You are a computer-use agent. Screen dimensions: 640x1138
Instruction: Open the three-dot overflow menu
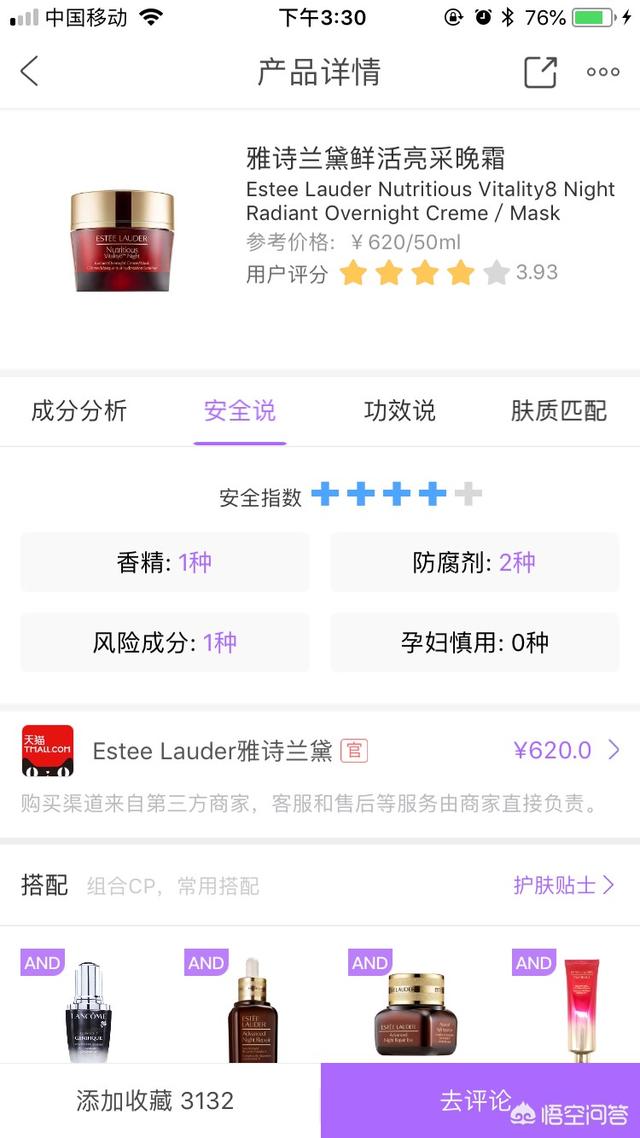(603, 72)
